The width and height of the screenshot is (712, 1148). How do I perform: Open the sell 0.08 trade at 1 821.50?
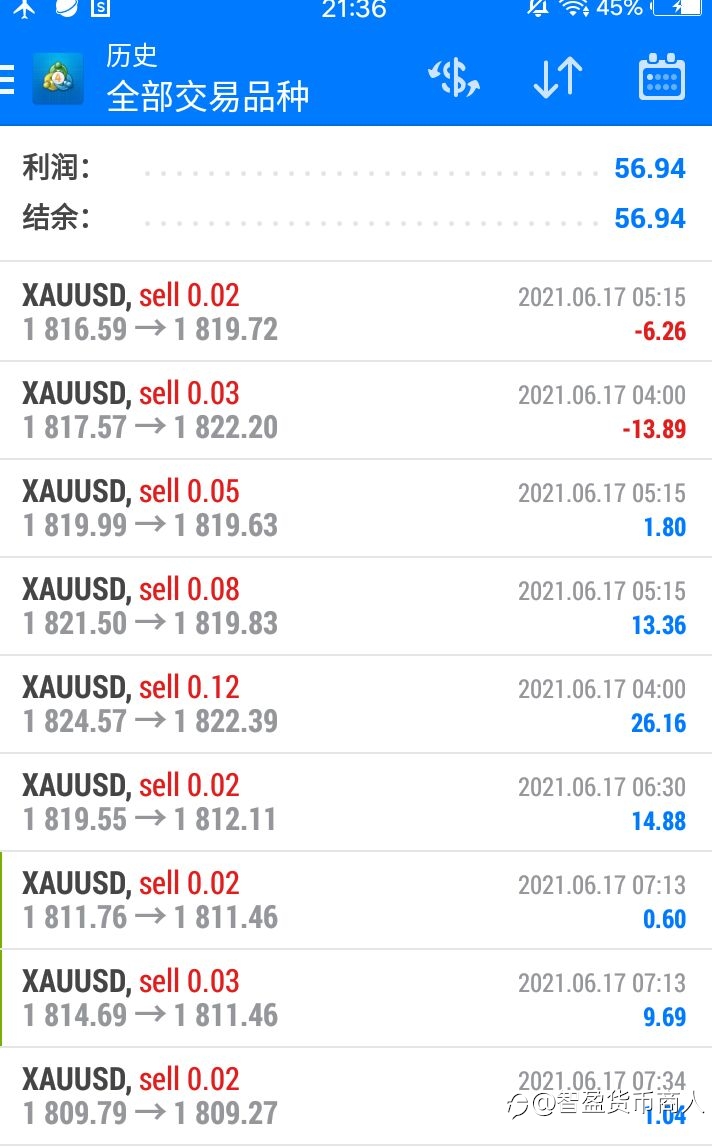click(356, 606)
